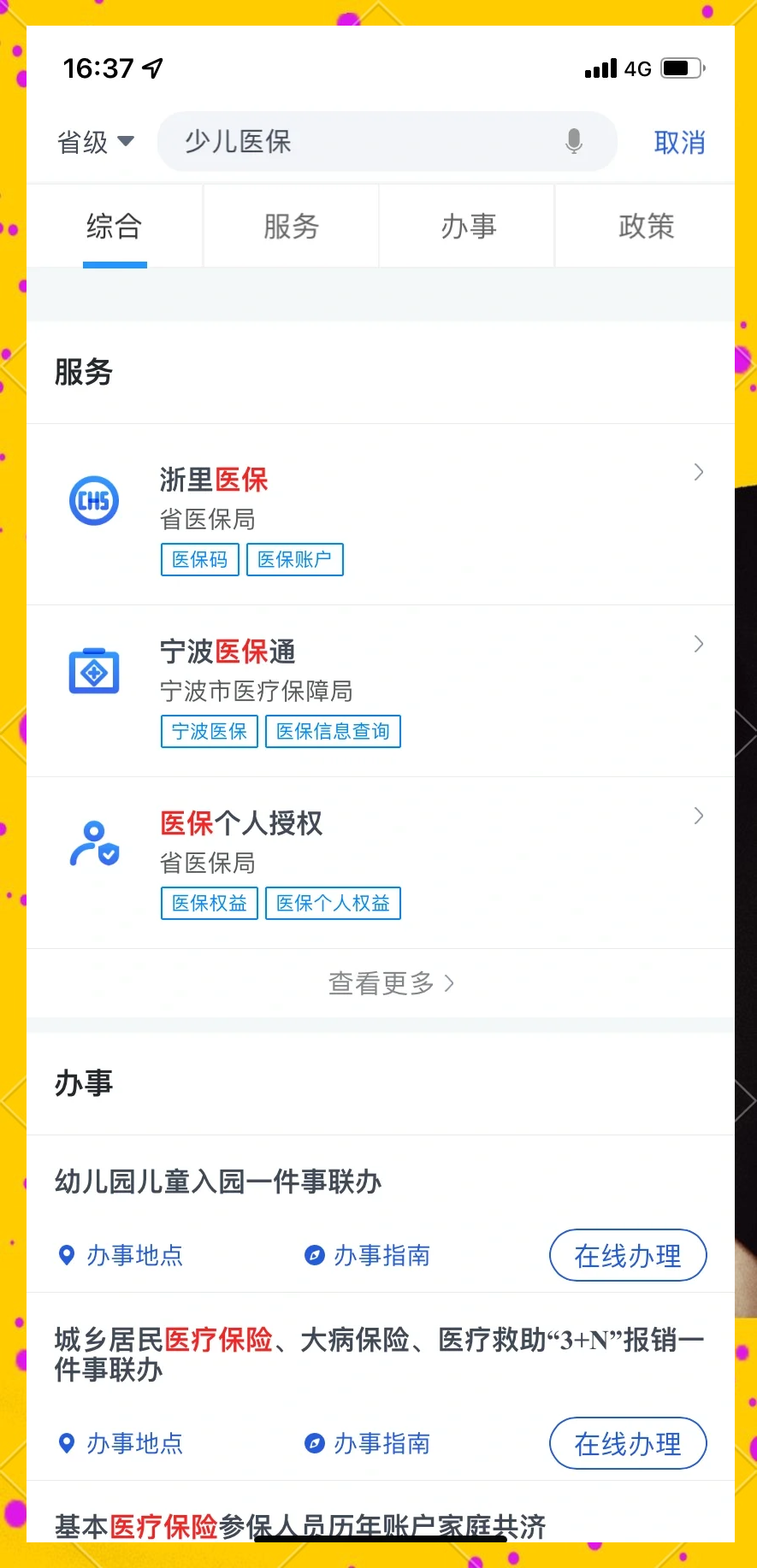Expand 浙里医保 via its right chevron
Screen dimensions: 757x1568
click(x=699, y=472)
